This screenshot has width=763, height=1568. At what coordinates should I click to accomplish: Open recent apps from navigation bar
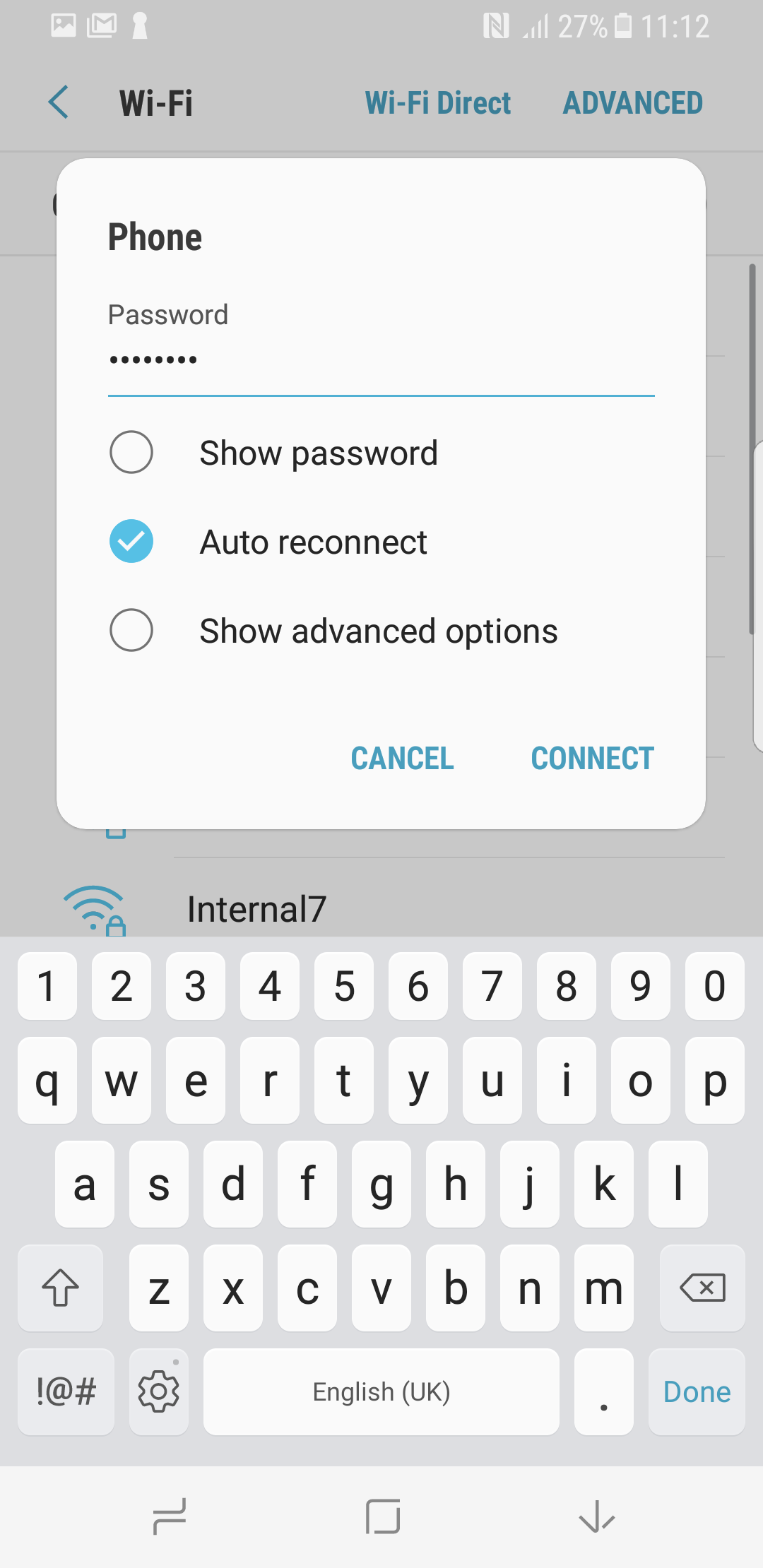[x=170, y=1516]
